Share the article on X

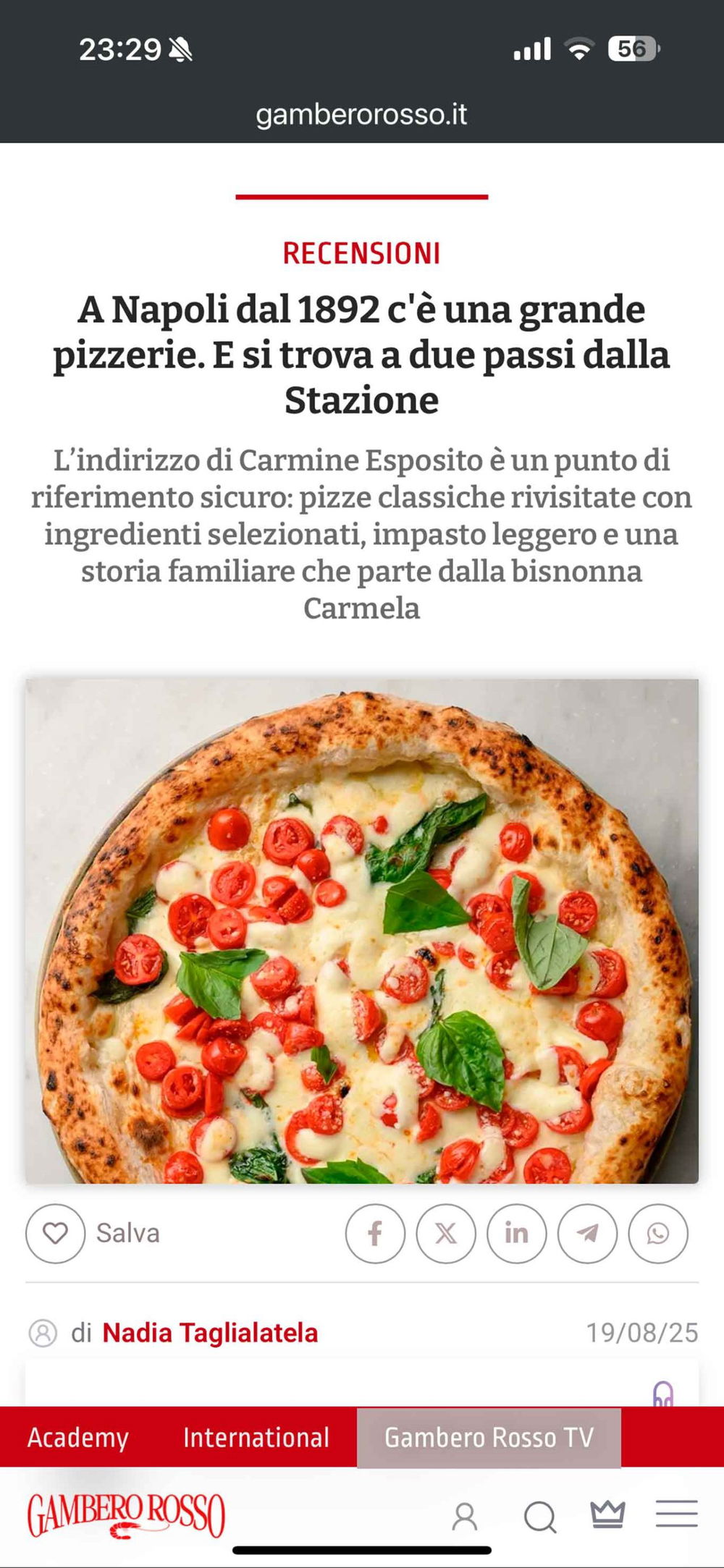(446, 1233)
